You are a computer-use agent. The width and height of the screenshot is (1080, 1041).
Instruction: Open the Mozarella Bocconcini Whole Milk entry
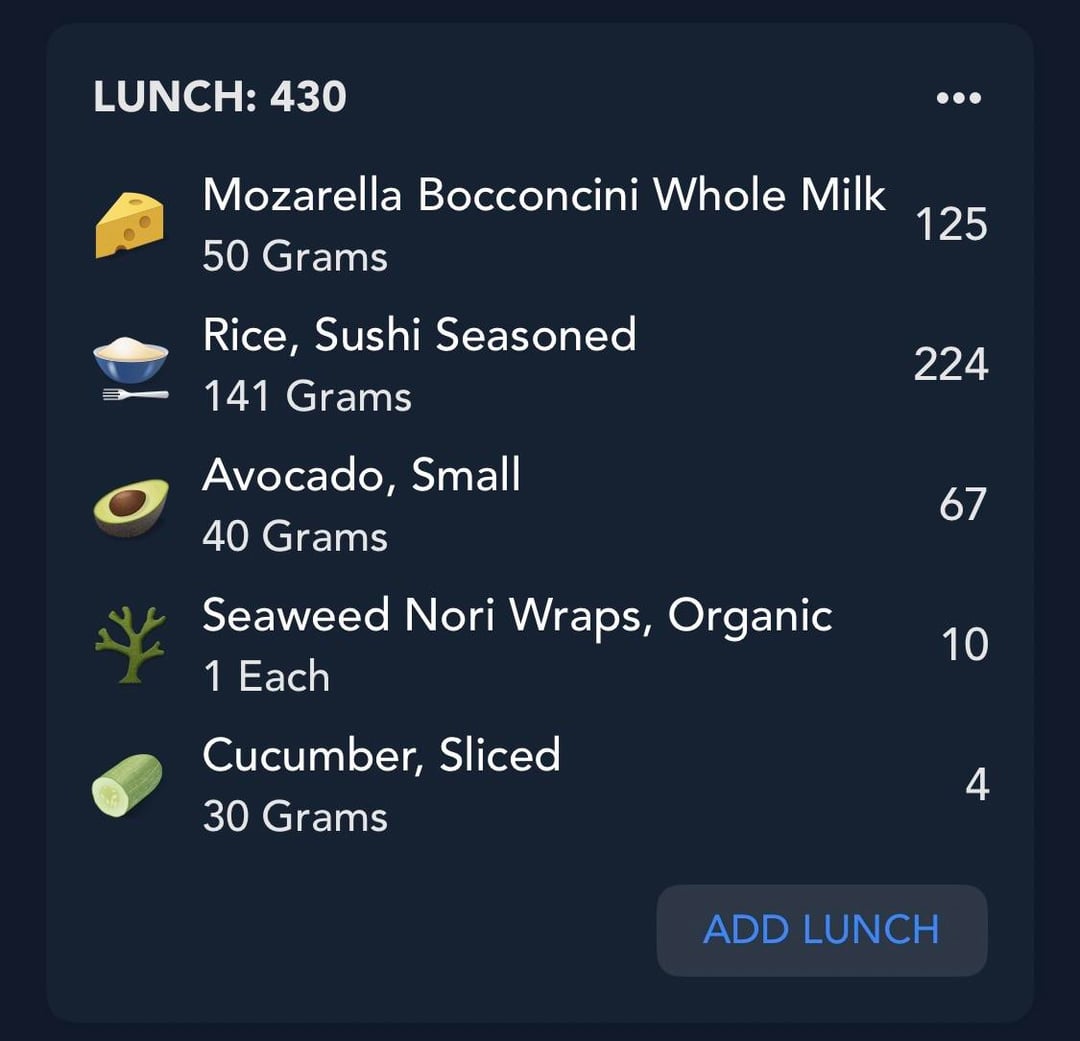543,223
